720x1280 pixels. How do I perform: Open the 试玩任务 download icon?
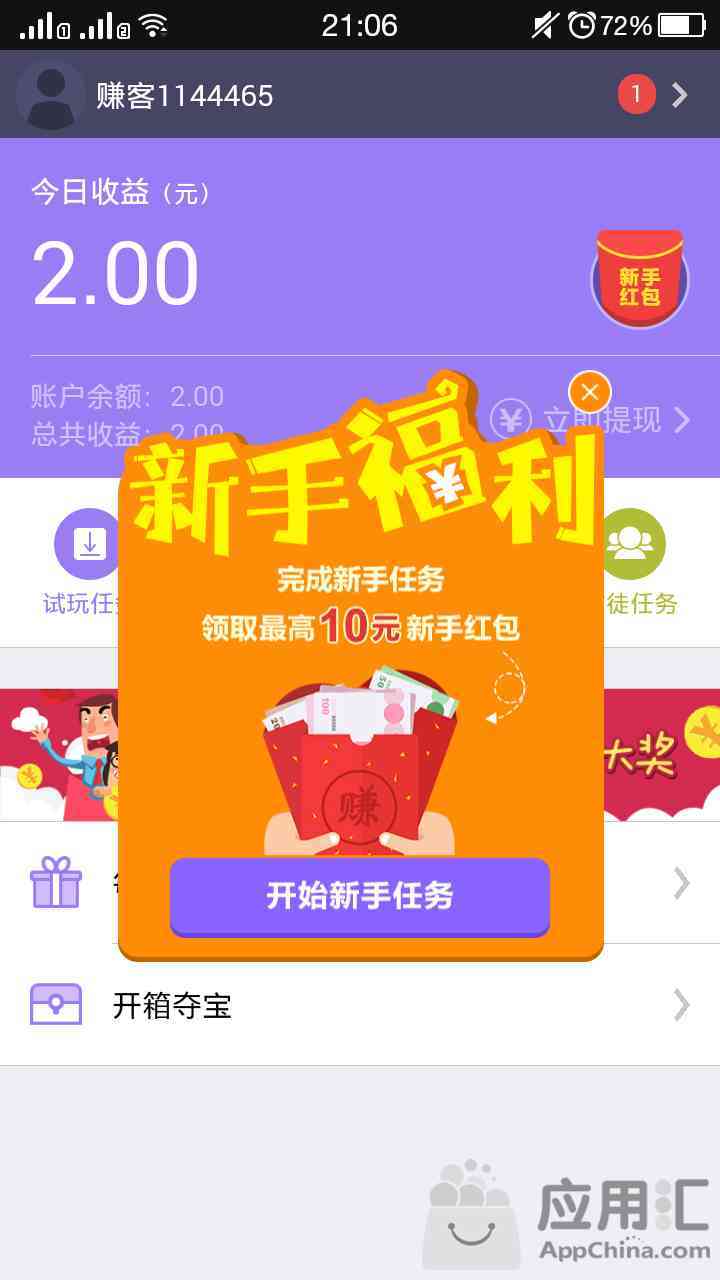pos(88,545)
